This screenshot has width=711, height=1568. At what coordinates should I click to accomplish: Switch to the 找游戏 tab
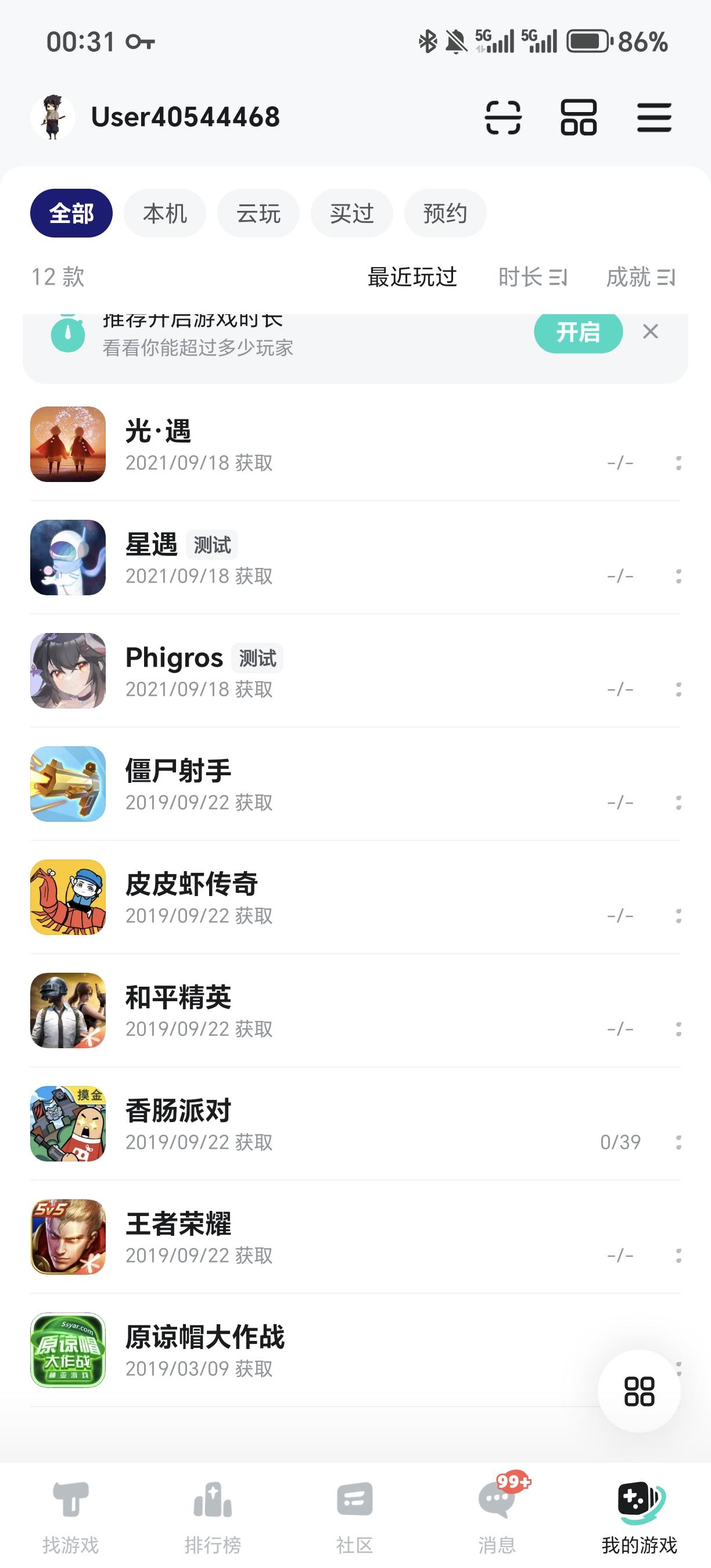(71, 1517)
